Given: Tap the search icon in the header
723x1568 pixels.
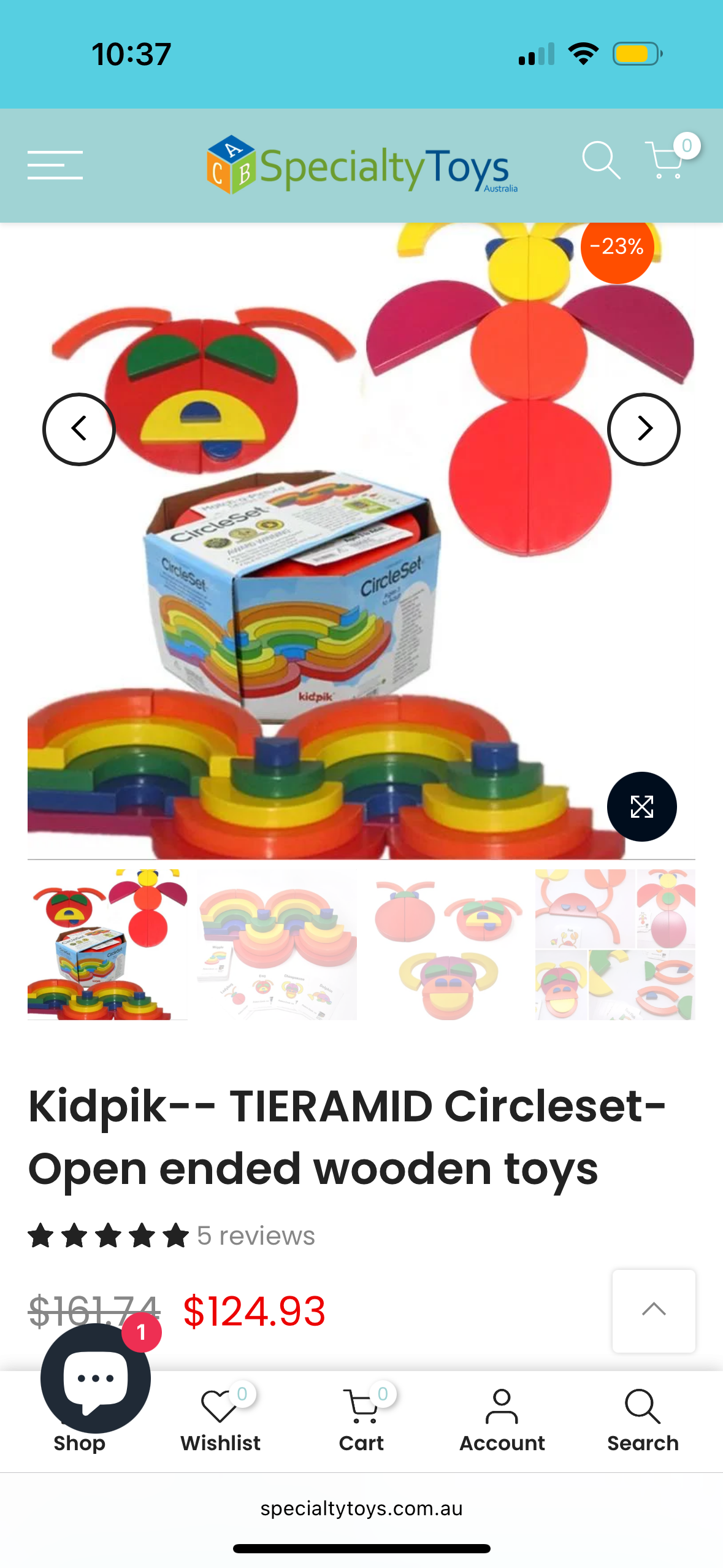Looking at the screenshot, I should click(x=600, y=161).
